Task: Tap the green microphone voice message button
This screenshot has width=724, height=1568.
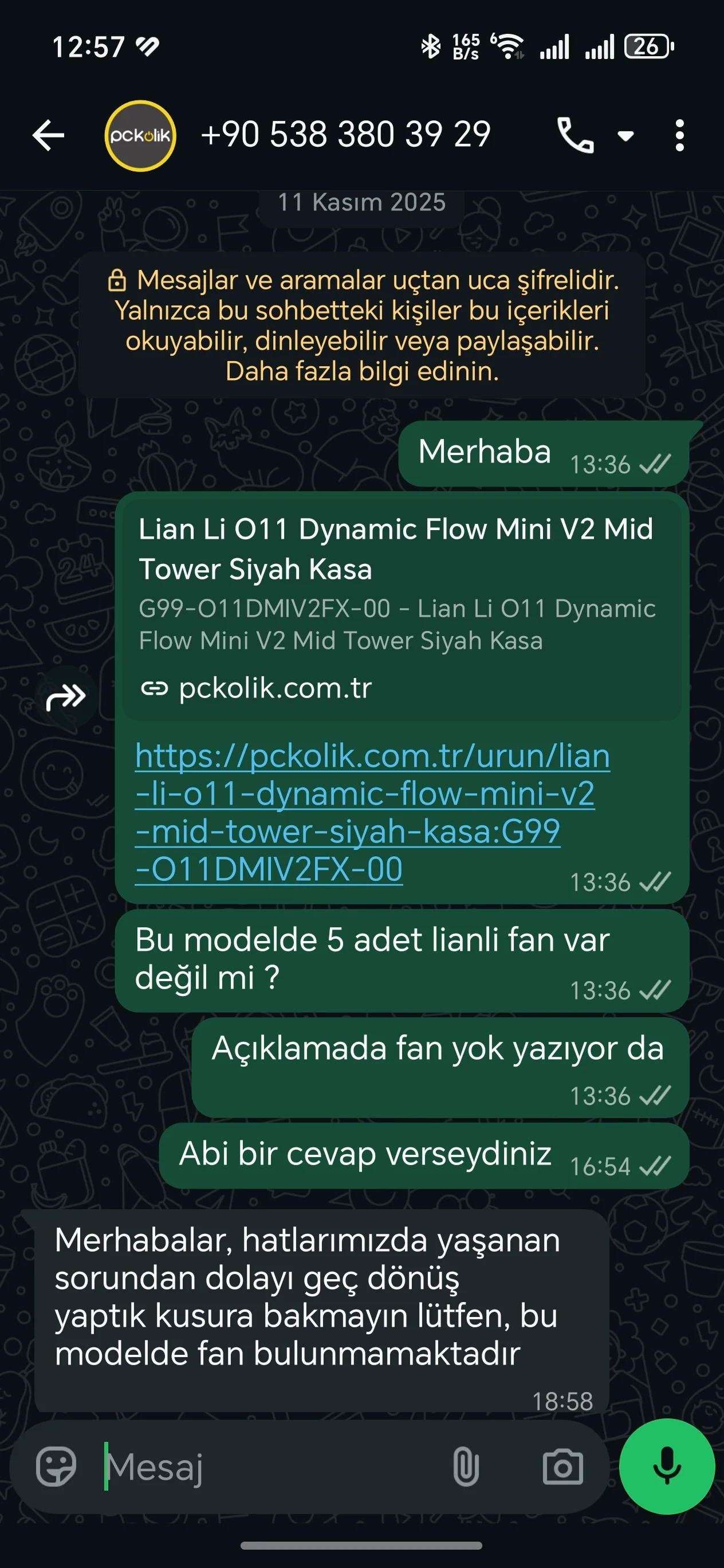Action: [x=667, y=1467]
